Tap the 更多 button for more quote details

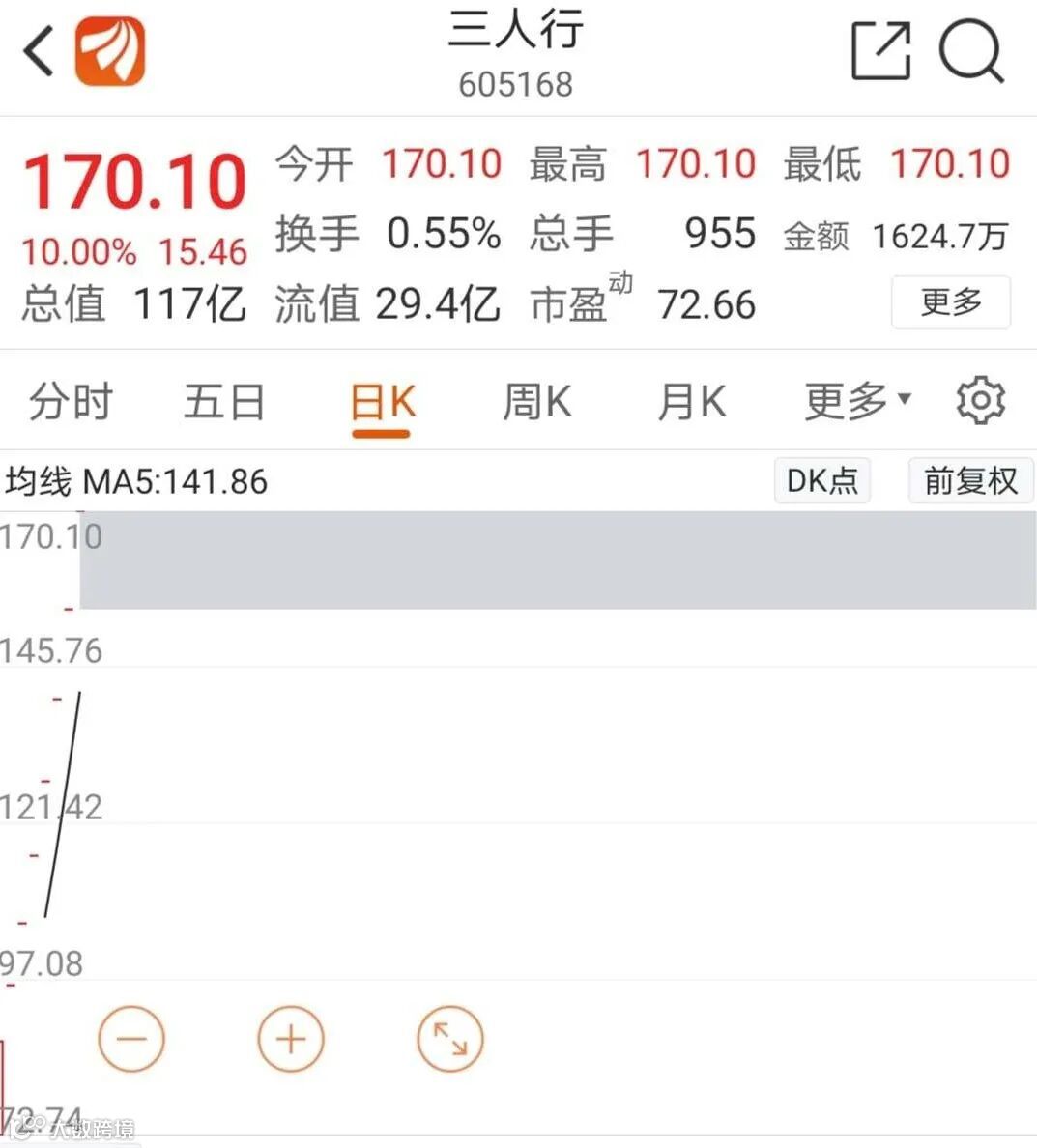(951, 302)
